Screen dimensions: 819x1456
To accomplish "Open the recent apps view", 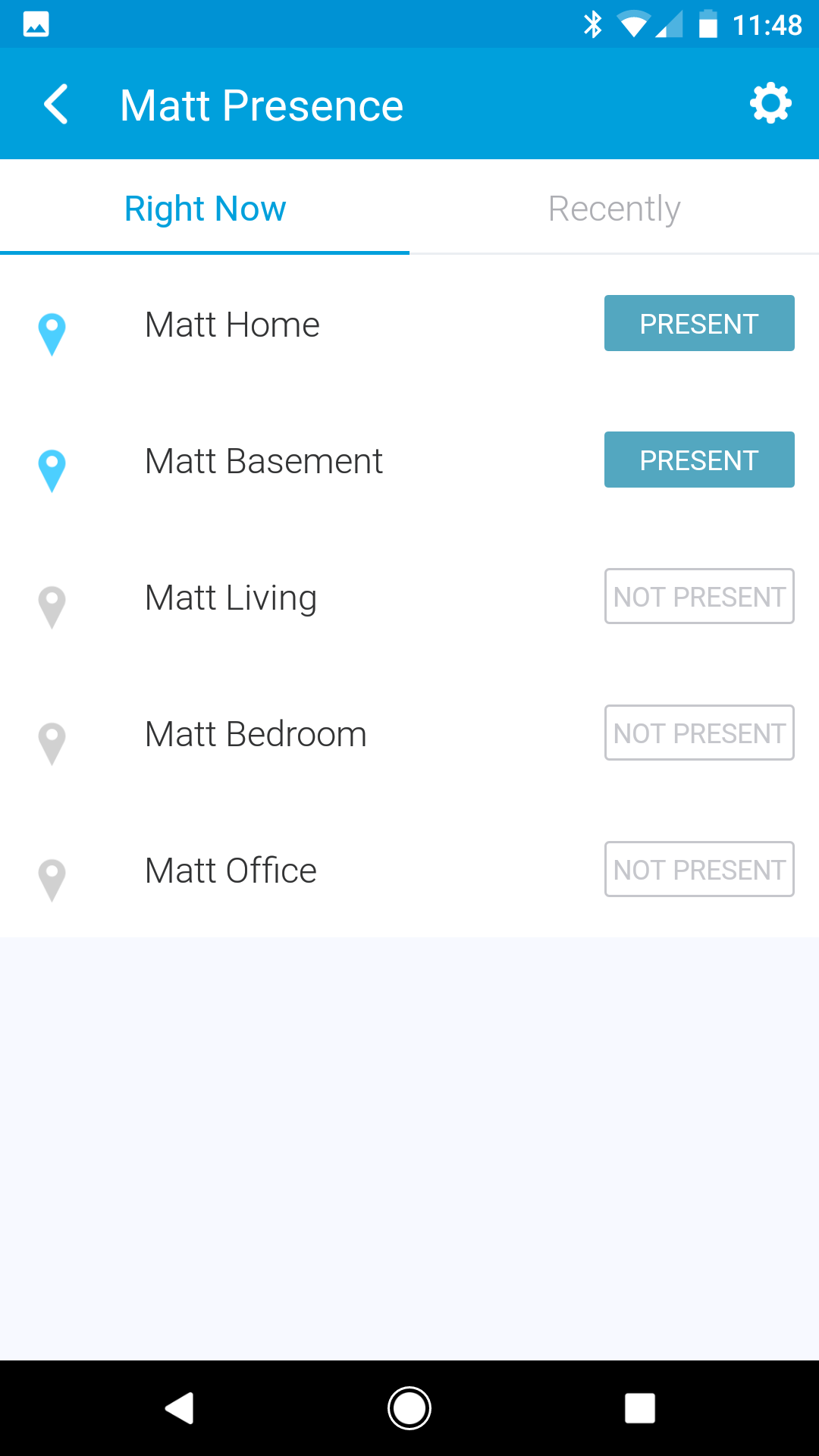I will 639,1408.
